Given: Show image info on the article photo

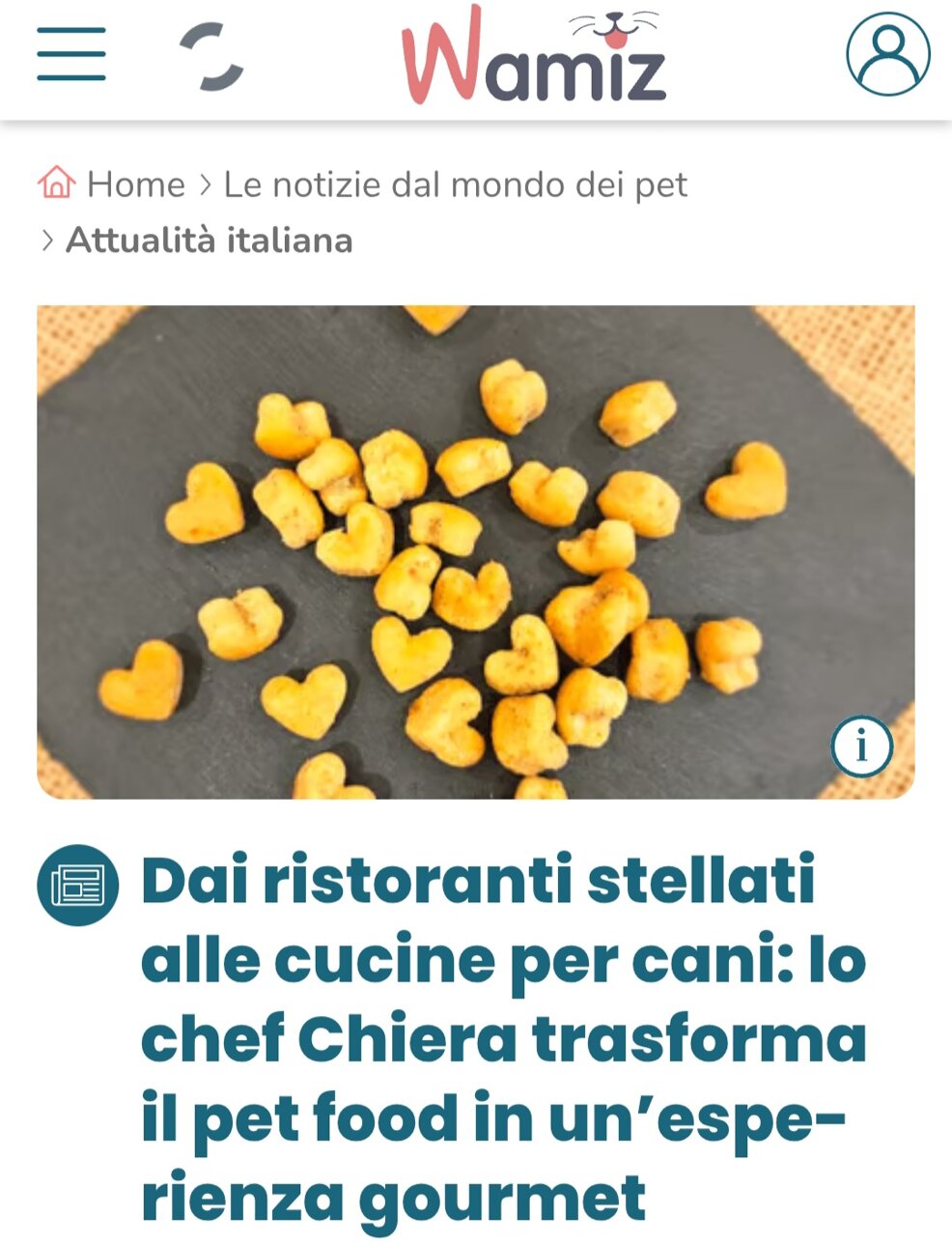Looking at the screenshot, I should (861, 746).
